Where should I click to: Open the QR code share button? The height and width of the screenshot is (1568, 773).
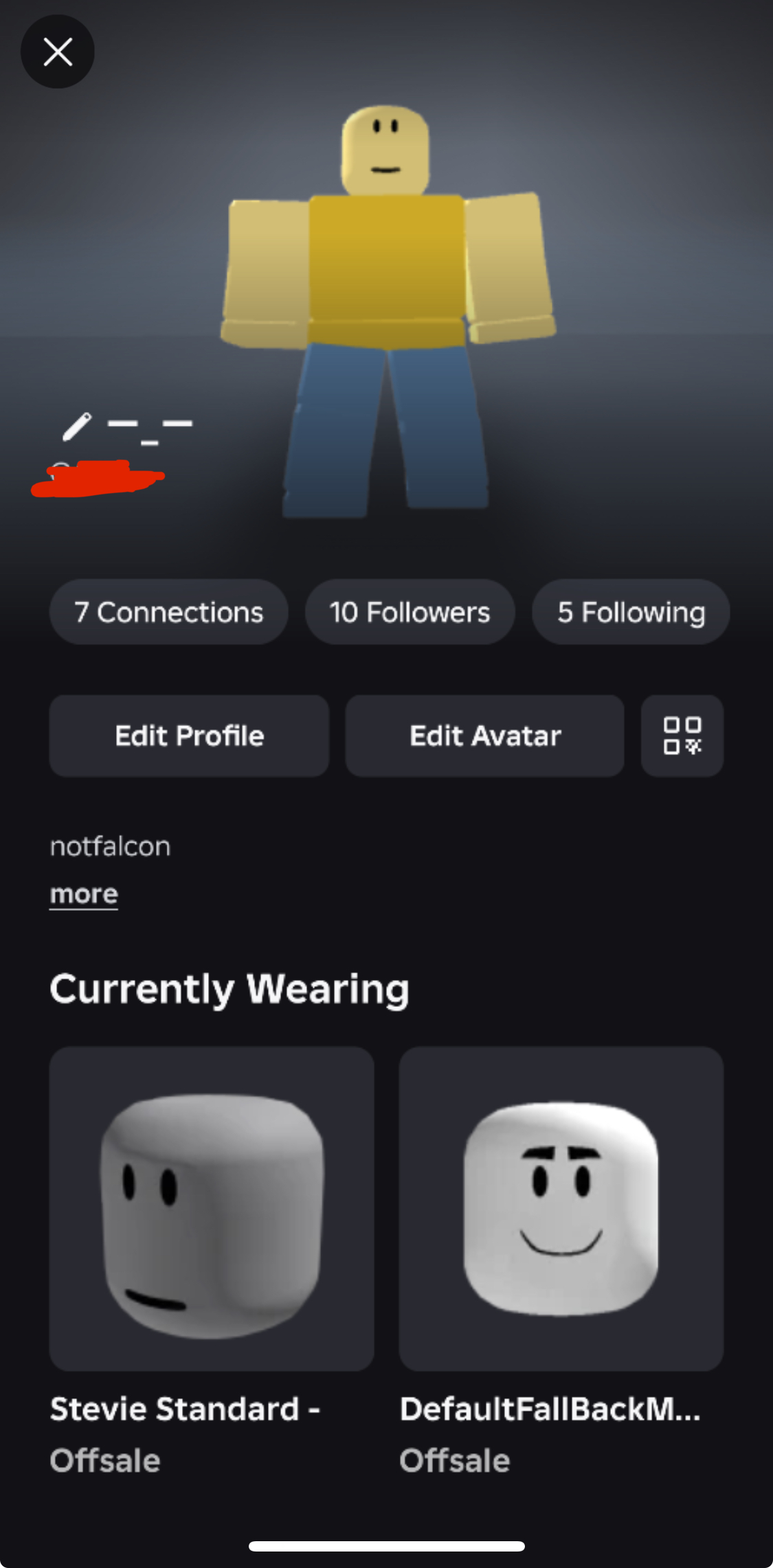click(x=682, y=736)
